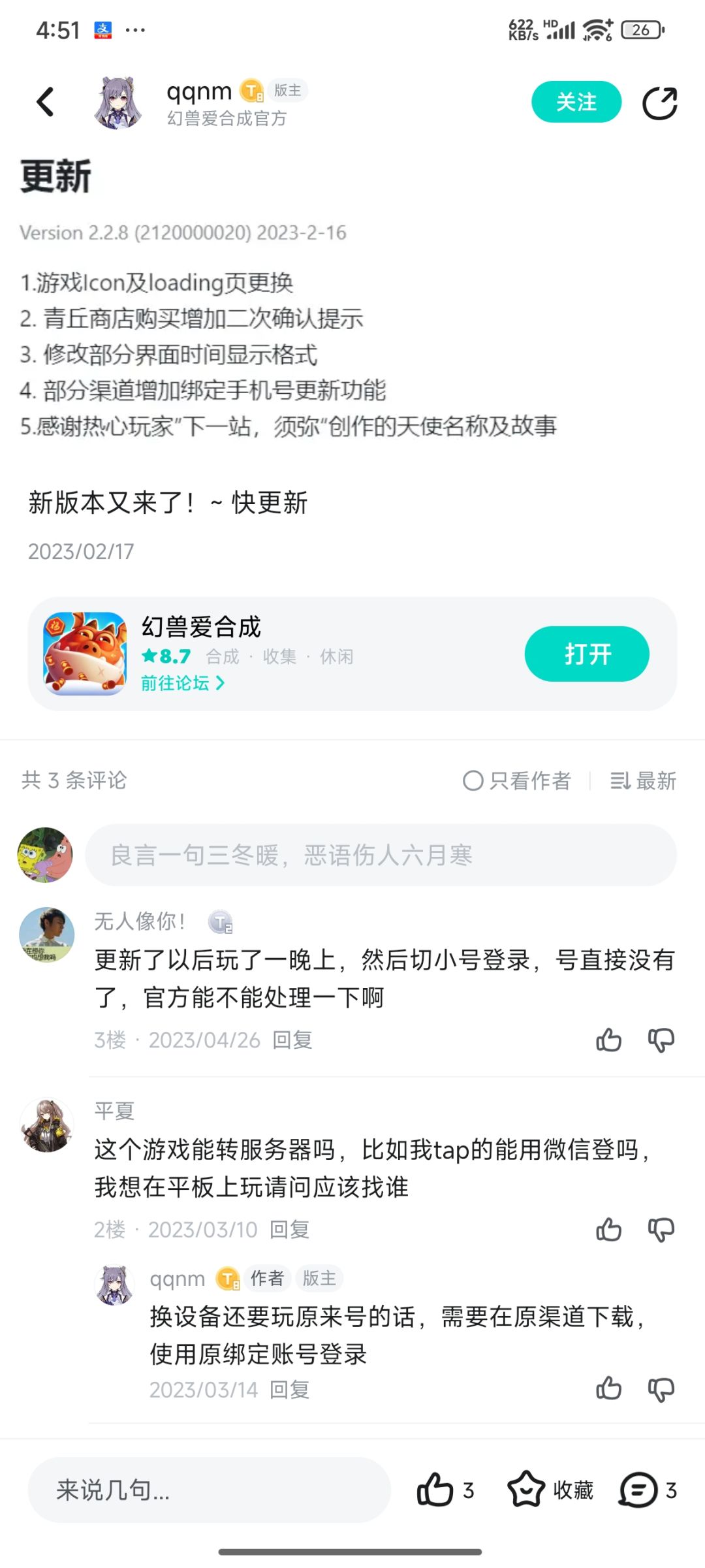
Task: Go to the forum via 前往论坛
Action: [x=183, y=683]
